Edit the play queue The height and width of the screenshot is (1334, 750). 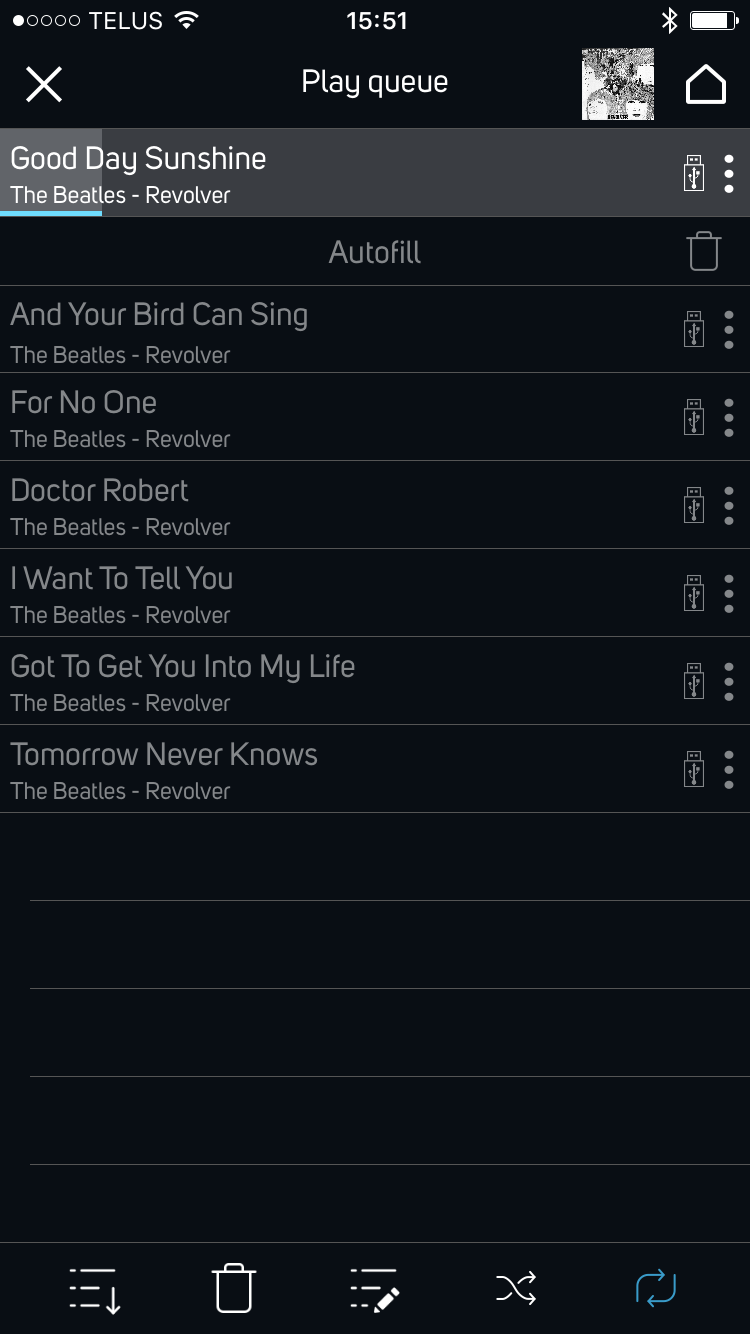(375, 1289)
